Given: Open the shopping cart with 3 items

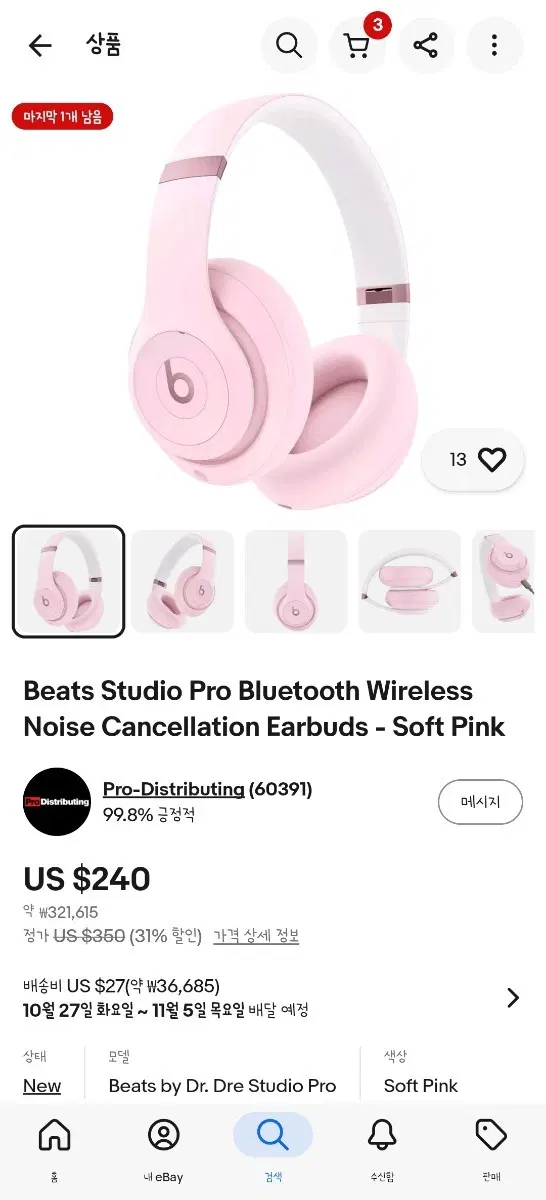Looking at the screenshot, I should pyautogui.click(x=357, y=45).
